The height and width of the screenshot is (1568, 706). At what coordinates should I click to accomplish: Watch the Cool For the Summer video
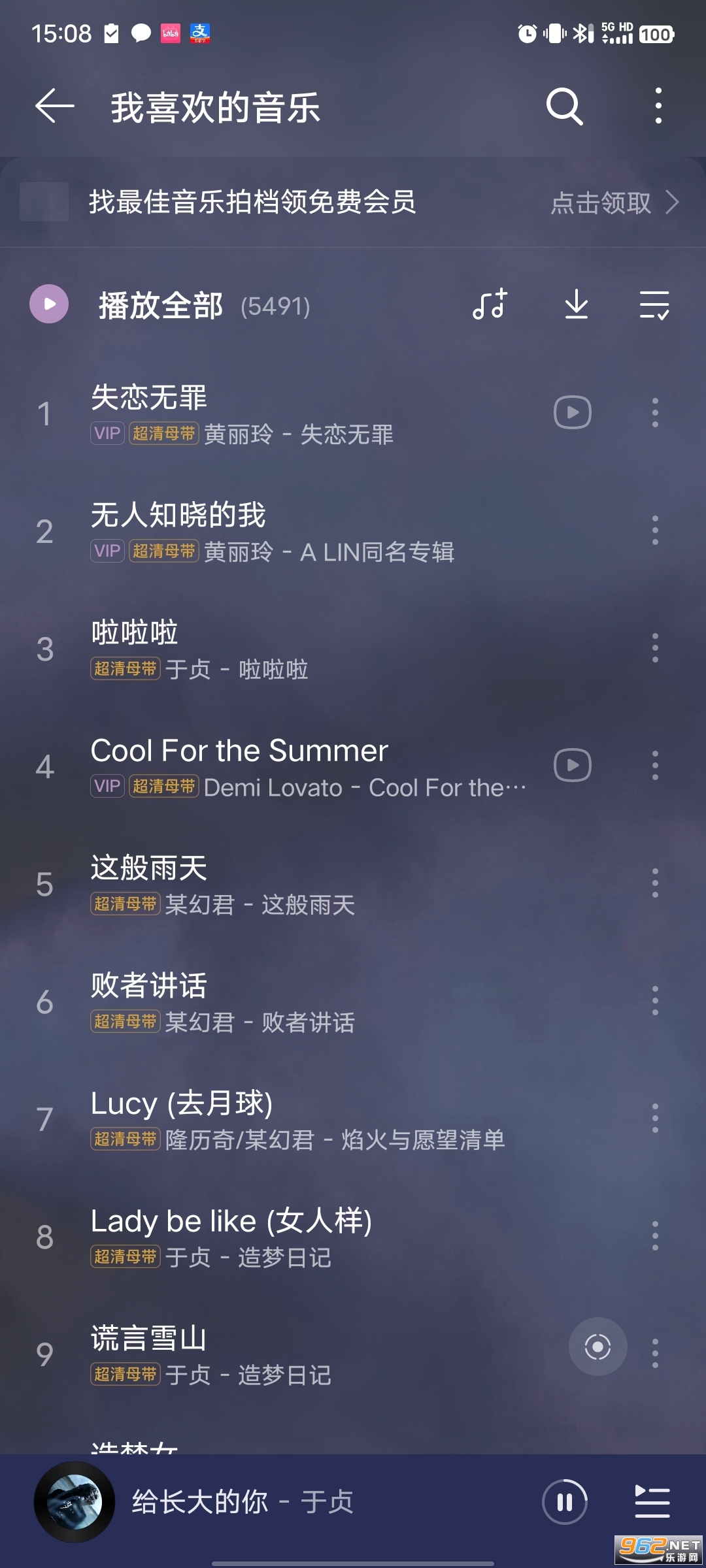(572, 765)
